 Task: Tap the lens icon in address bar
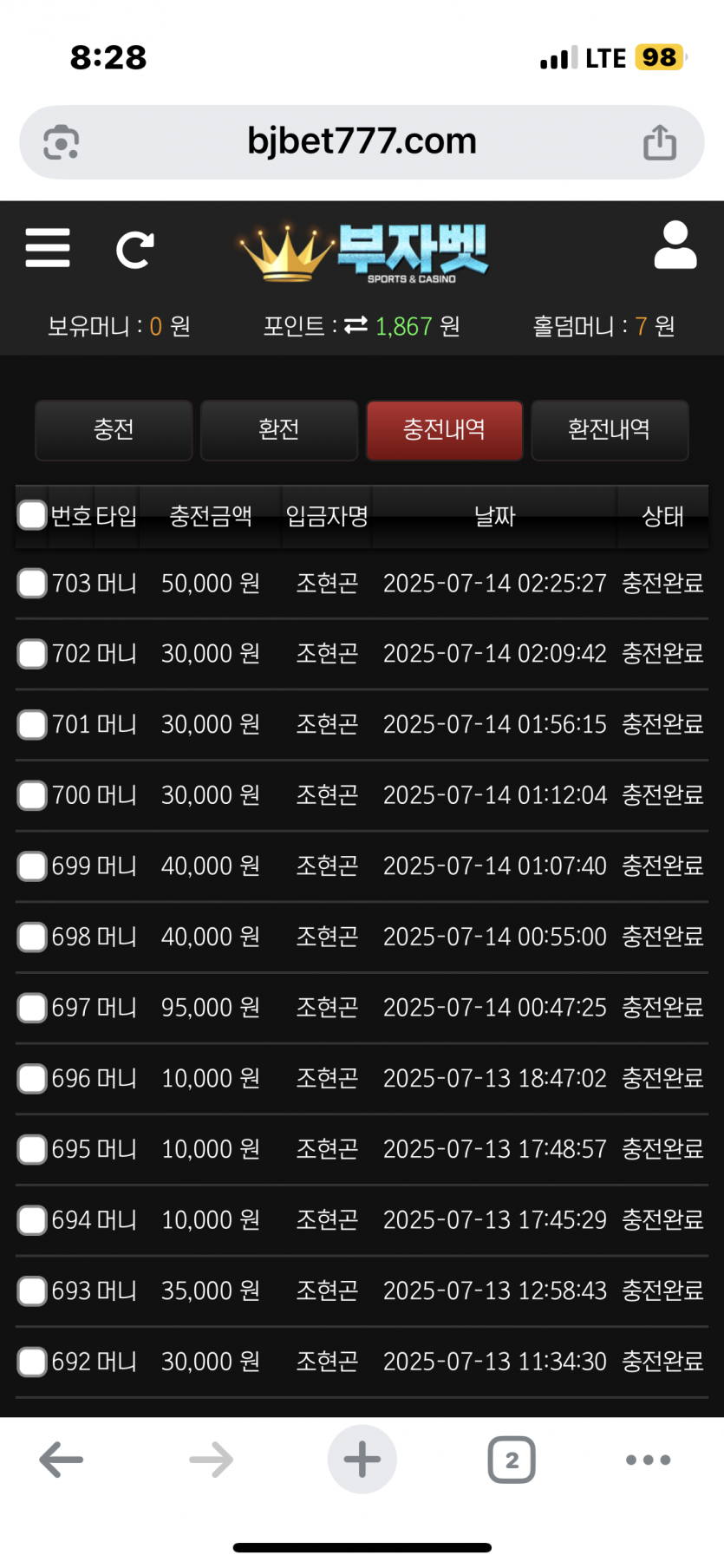tap(62, 142)
